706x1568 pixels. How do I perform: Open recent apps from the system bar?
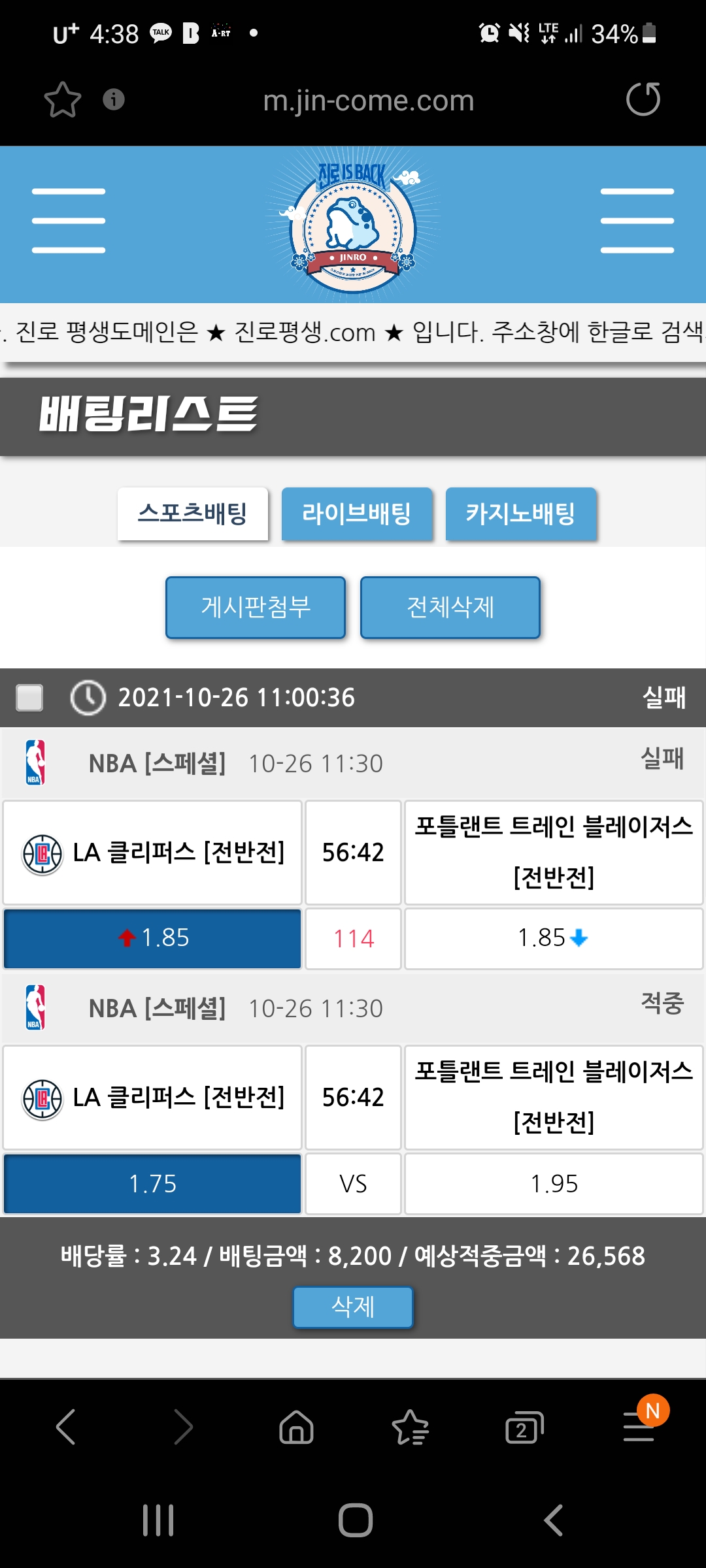click(x=158, y=1520)
